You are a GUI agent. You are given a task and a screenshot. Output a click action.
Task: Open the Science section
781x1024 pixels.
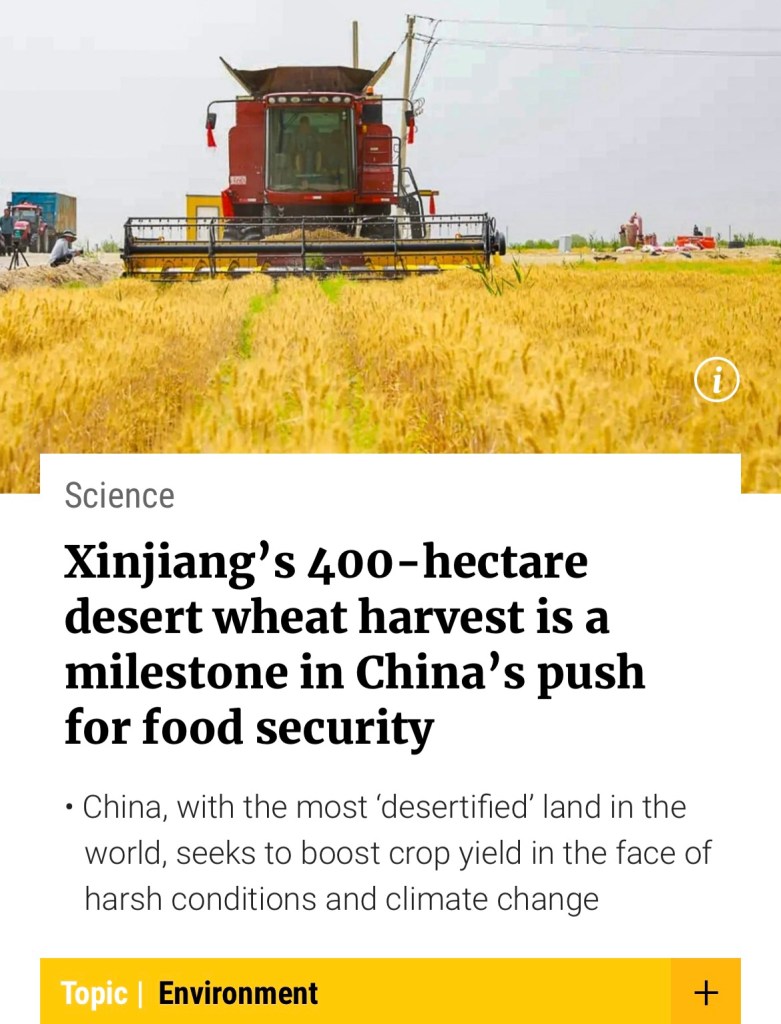[x=119, y=495]
